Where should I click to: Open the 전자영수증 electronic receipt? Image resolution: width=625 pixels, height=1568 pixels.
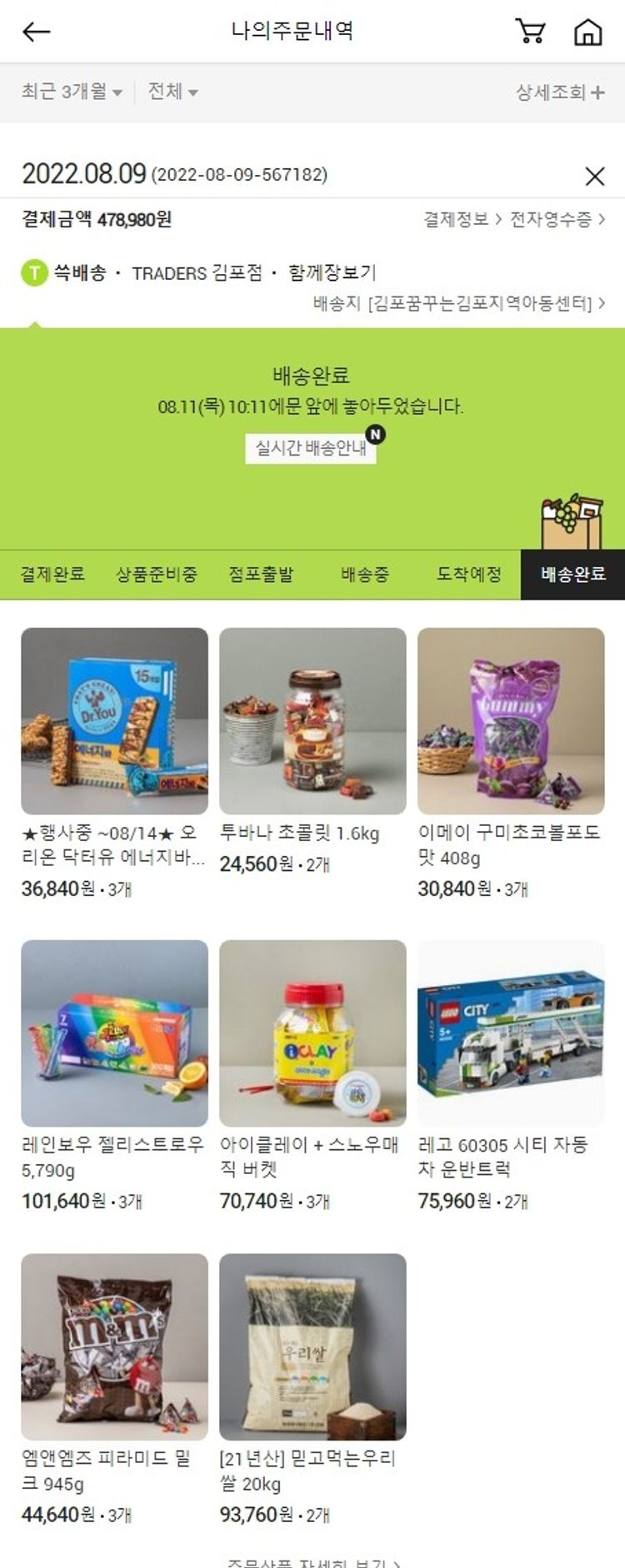[x=557, y=220]
